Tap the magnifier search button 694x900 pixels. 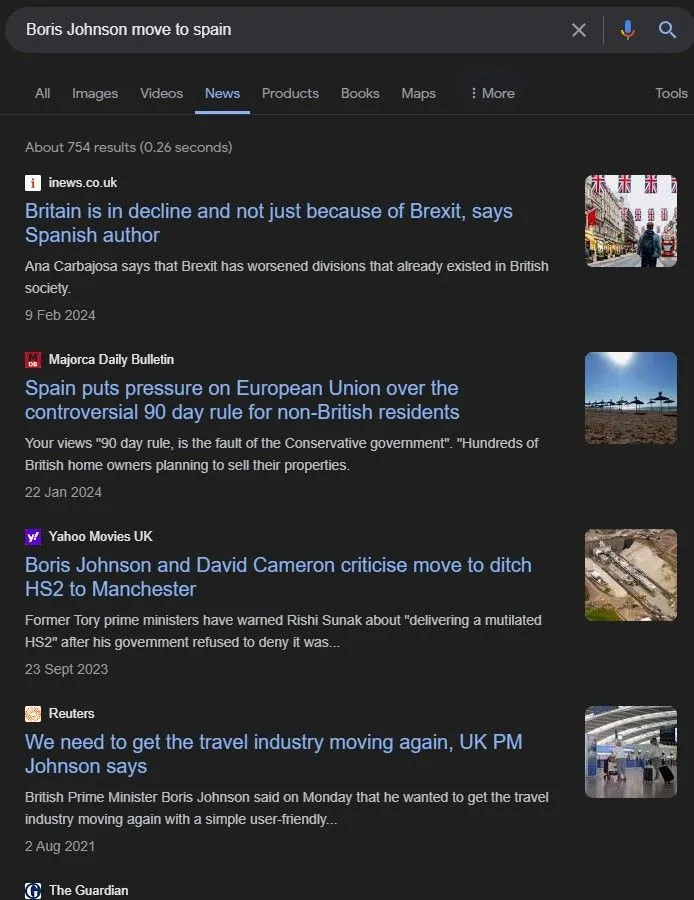tap(667, 30)
